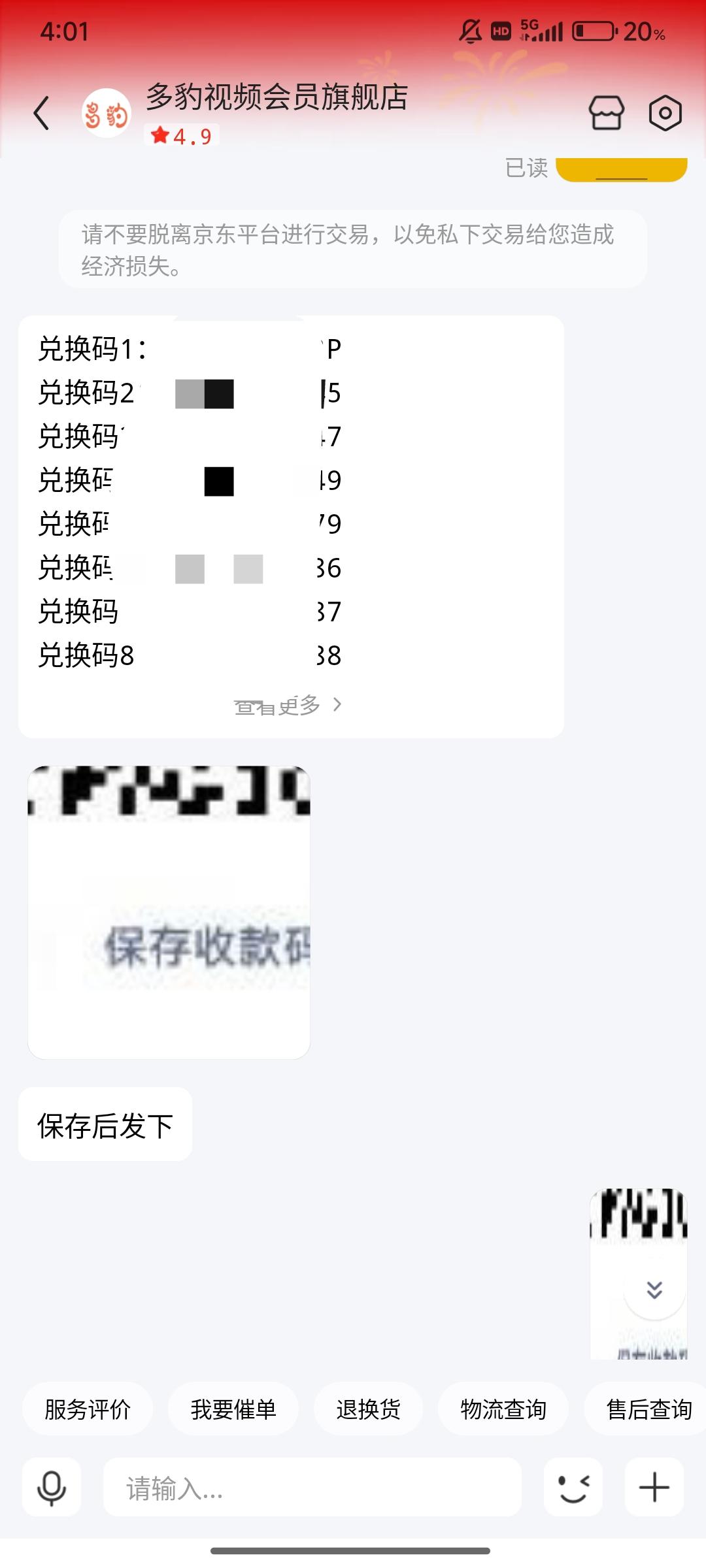Select the 售后查询 quick reply
The height and width of the screenshot is (1568, 706).
click(648, 1409)
